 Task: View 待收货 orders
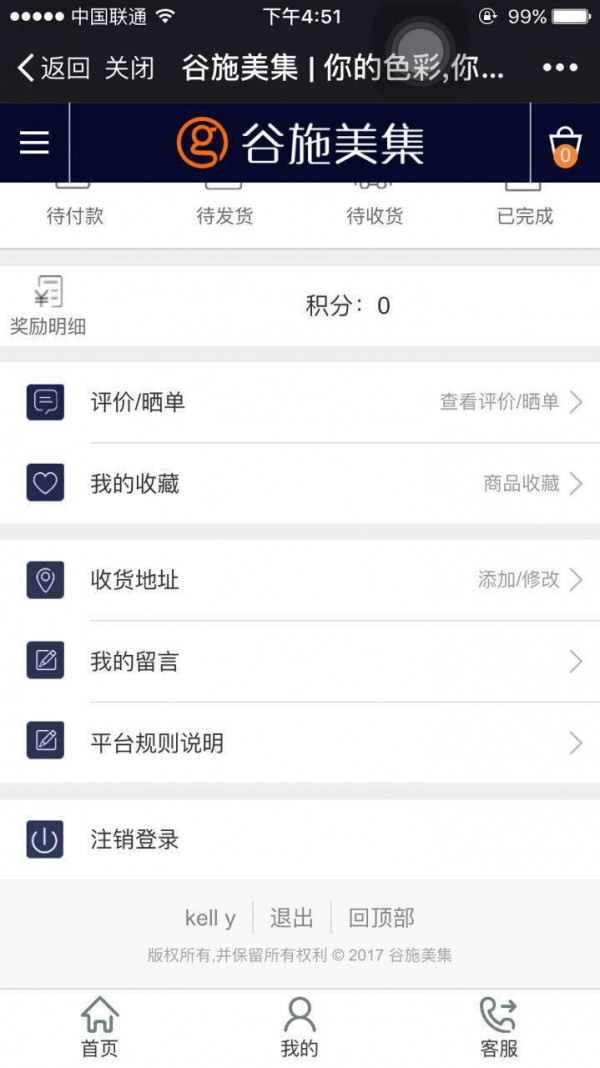(375, 205)
